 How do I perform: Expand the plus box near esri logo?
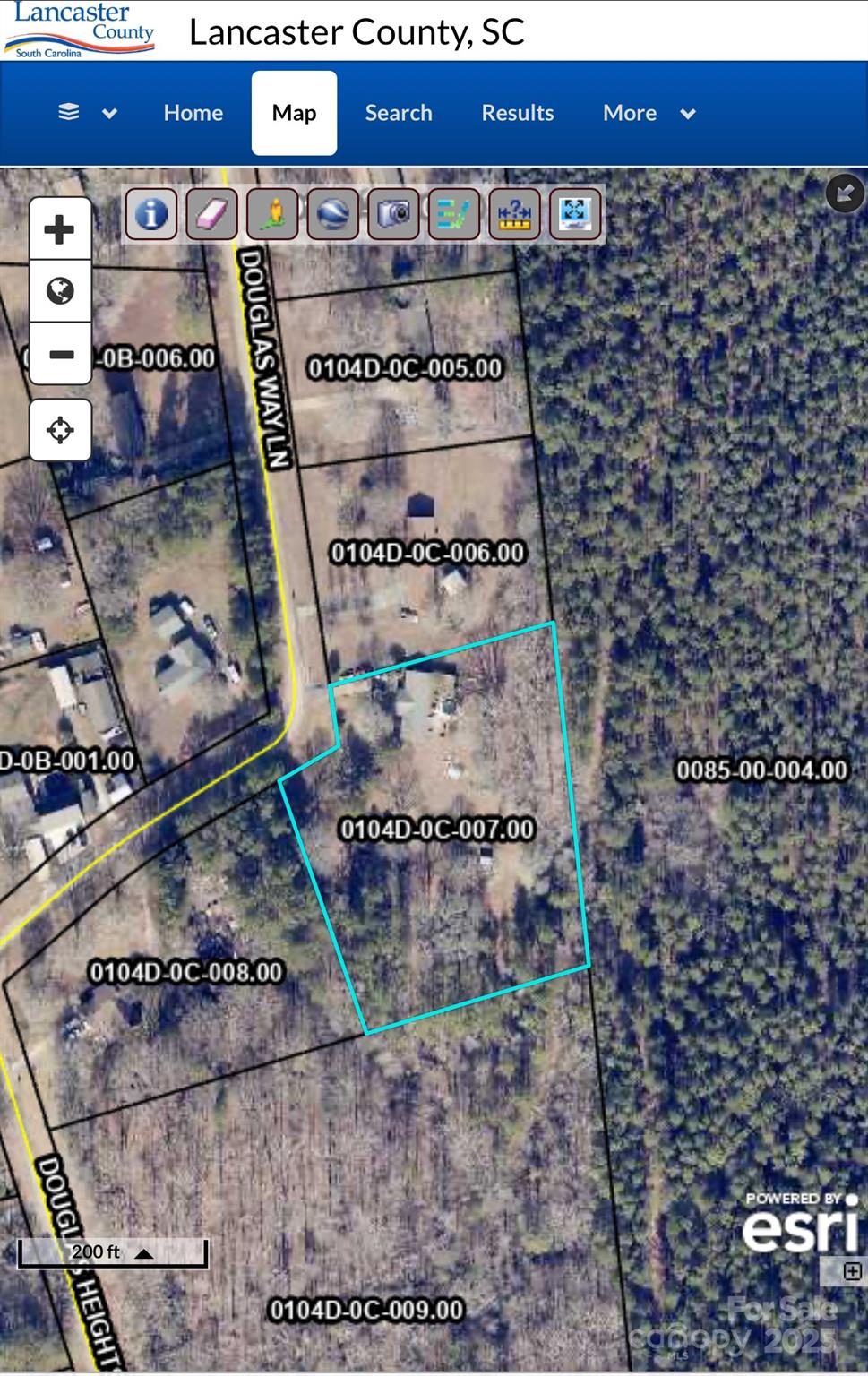(852, 1270)
